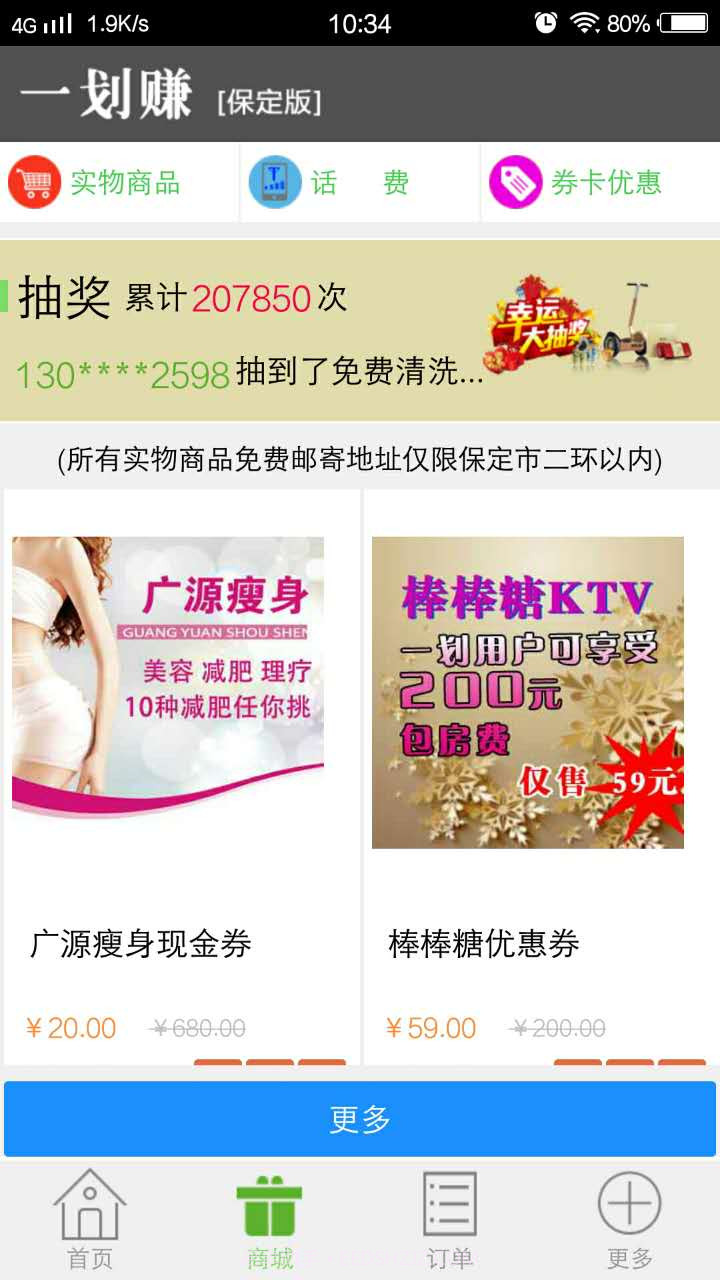Tap the 广源瘦身 product thumbnail image
Screen dimensions: 720x1280
click(x=168, y=674)
